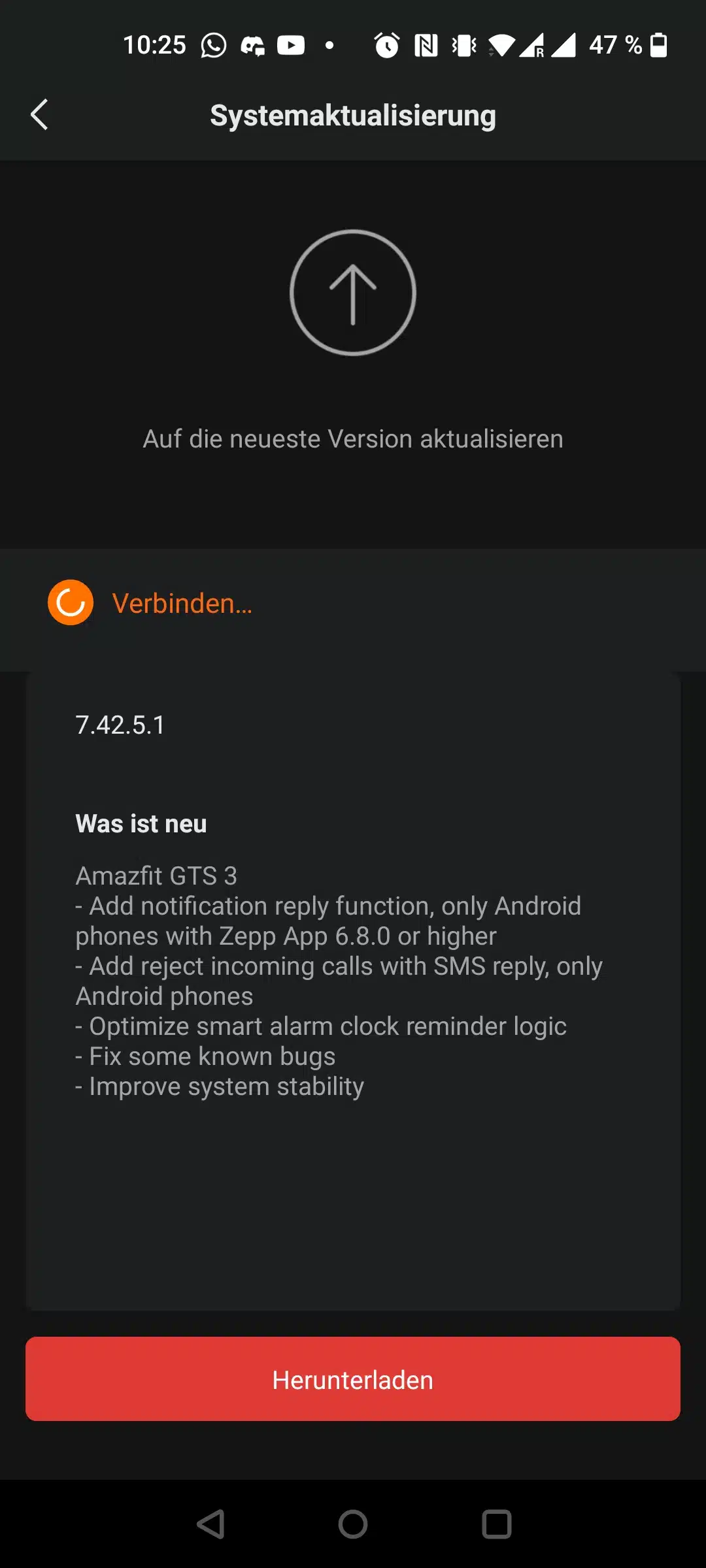Go to the home screen
The image size is (706, 1568).
pyautogui.click(x=353, y=1524)
